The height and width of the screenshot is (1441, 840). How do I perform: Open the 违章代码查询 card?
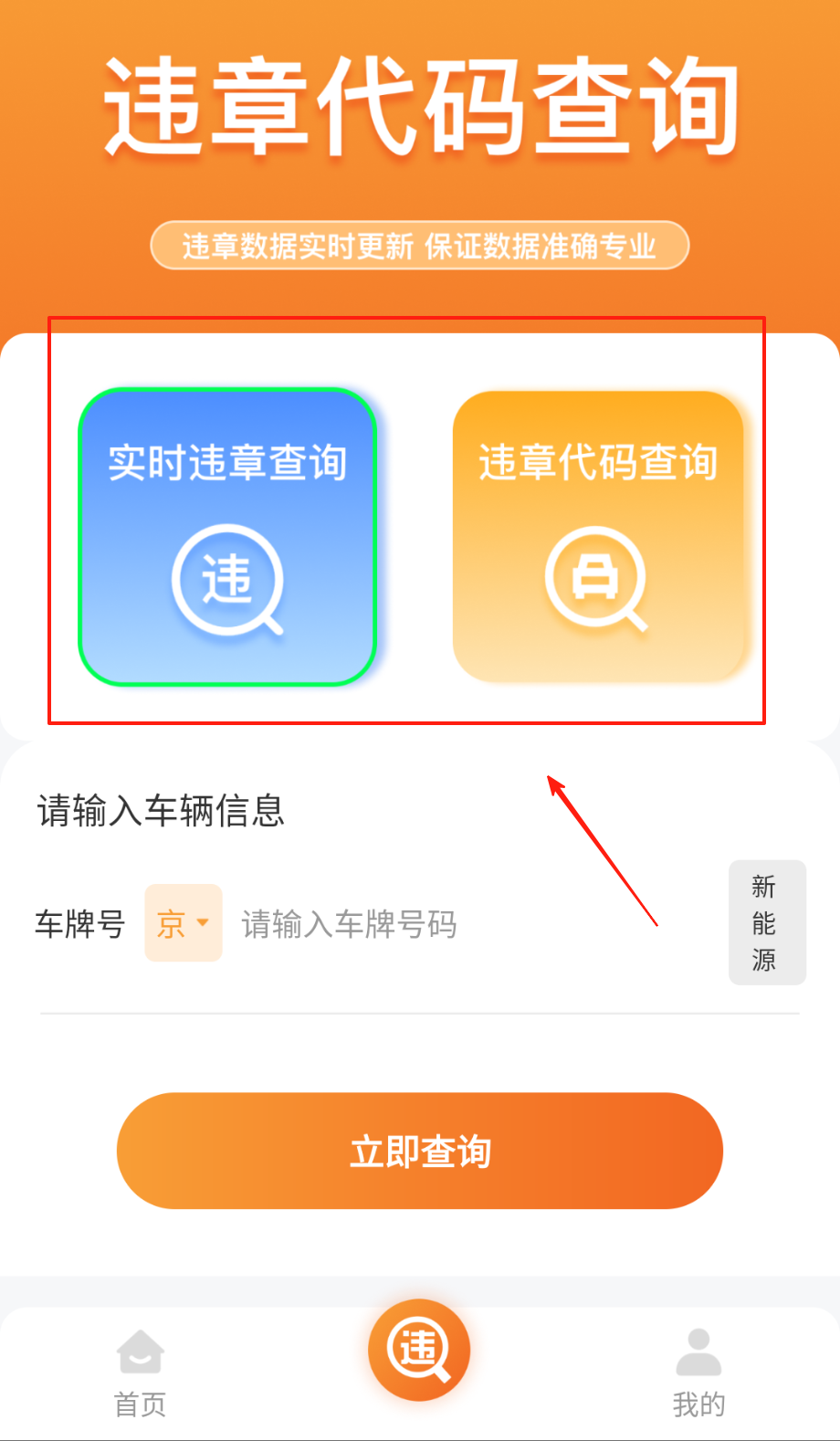(x=598, y=537)
